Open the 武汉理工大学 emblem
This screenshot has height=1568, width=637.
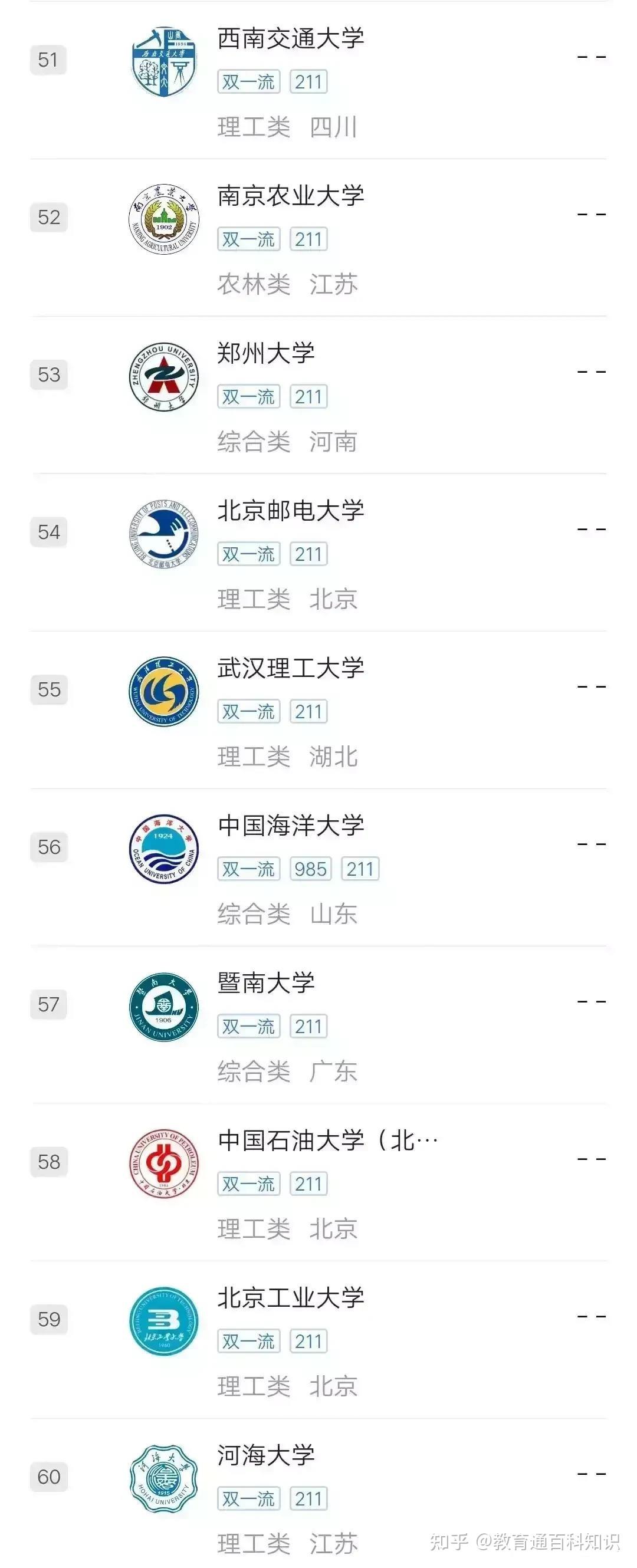coord(165,691)
